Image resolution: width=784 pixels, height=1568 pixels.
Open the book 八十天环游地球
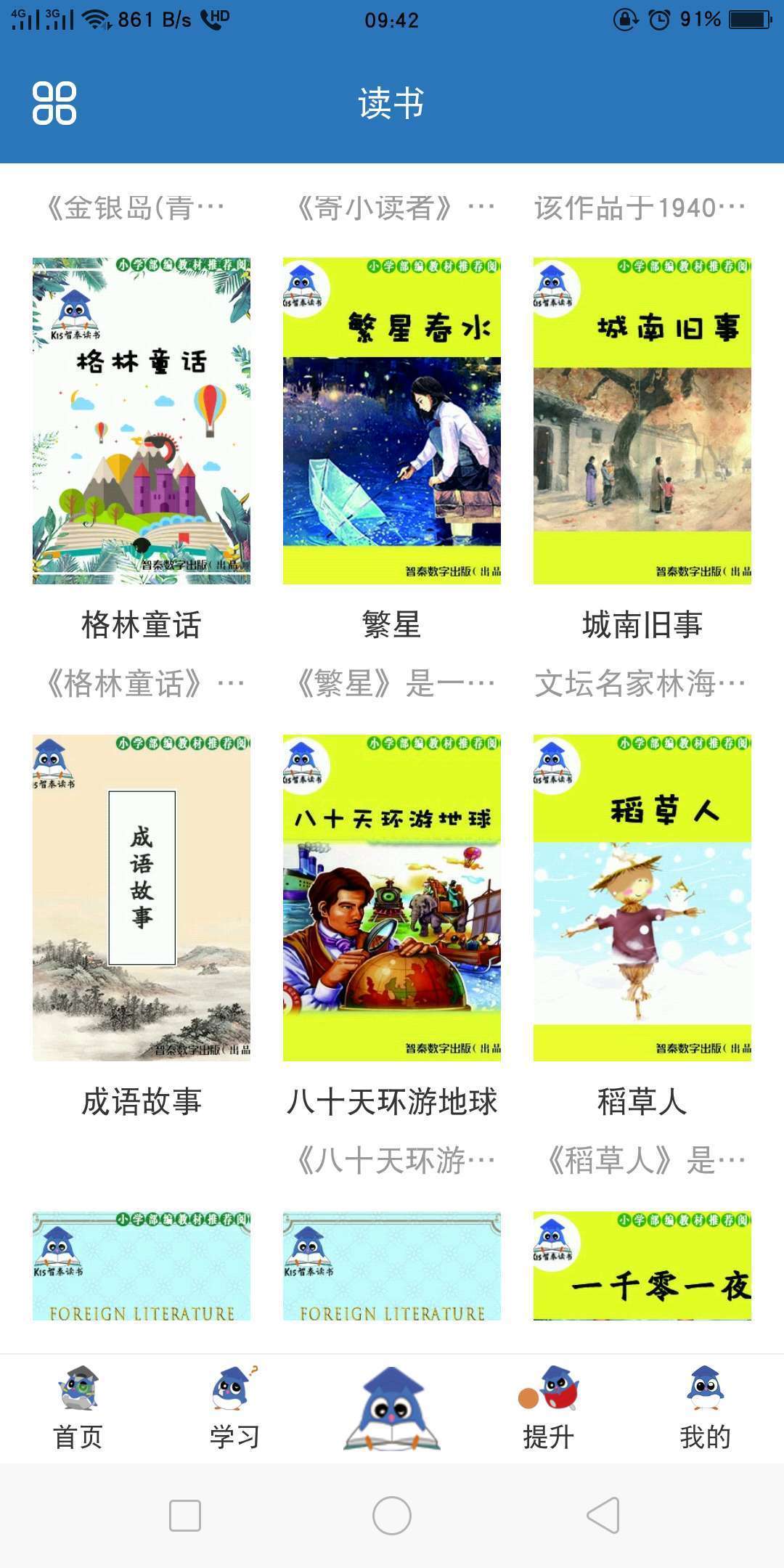[392, 897]
